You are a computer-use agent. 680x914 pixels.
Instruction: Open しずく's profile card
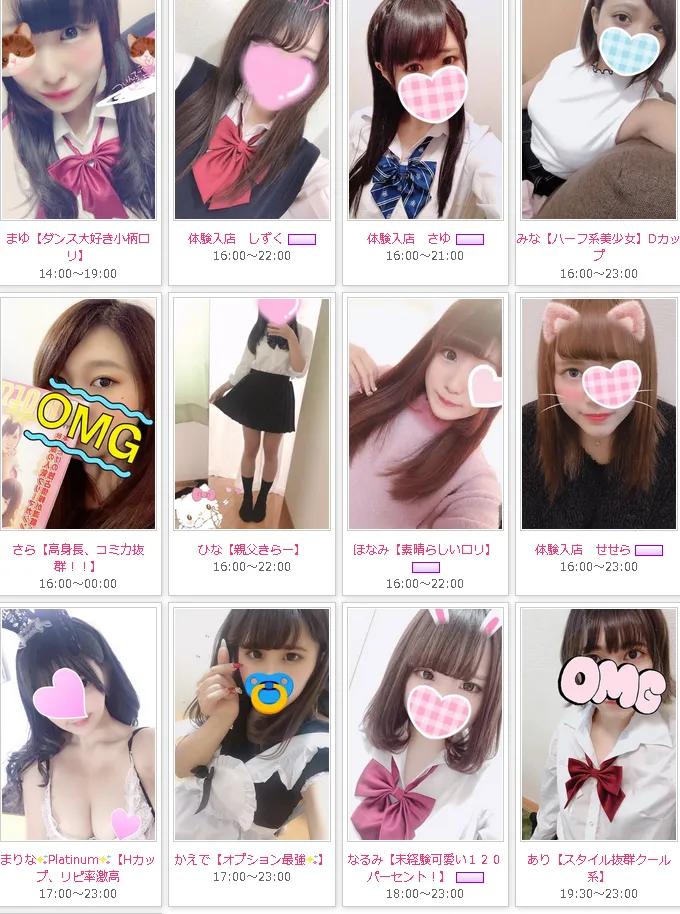click(251, 110)
